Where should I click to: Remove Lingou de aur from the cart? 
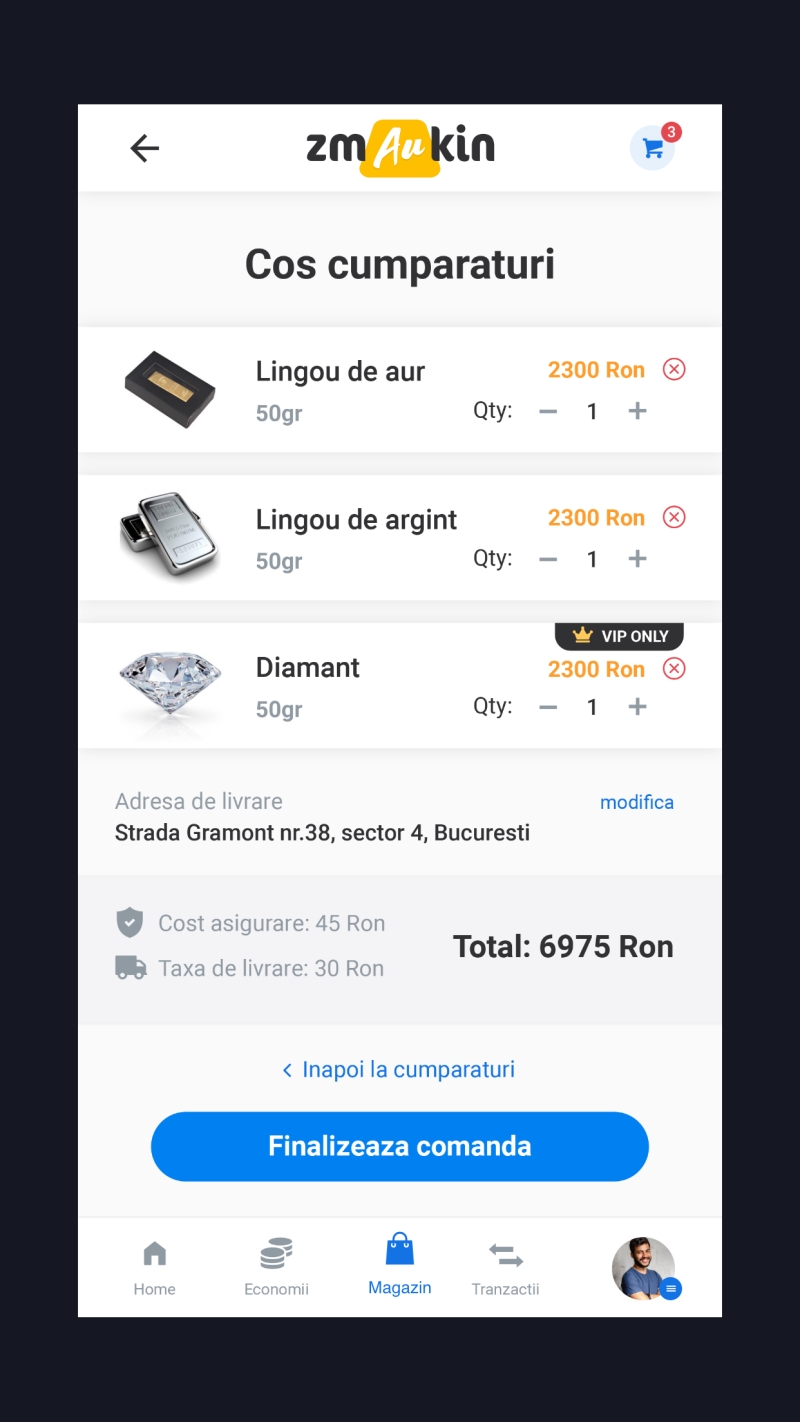[674, 369]
